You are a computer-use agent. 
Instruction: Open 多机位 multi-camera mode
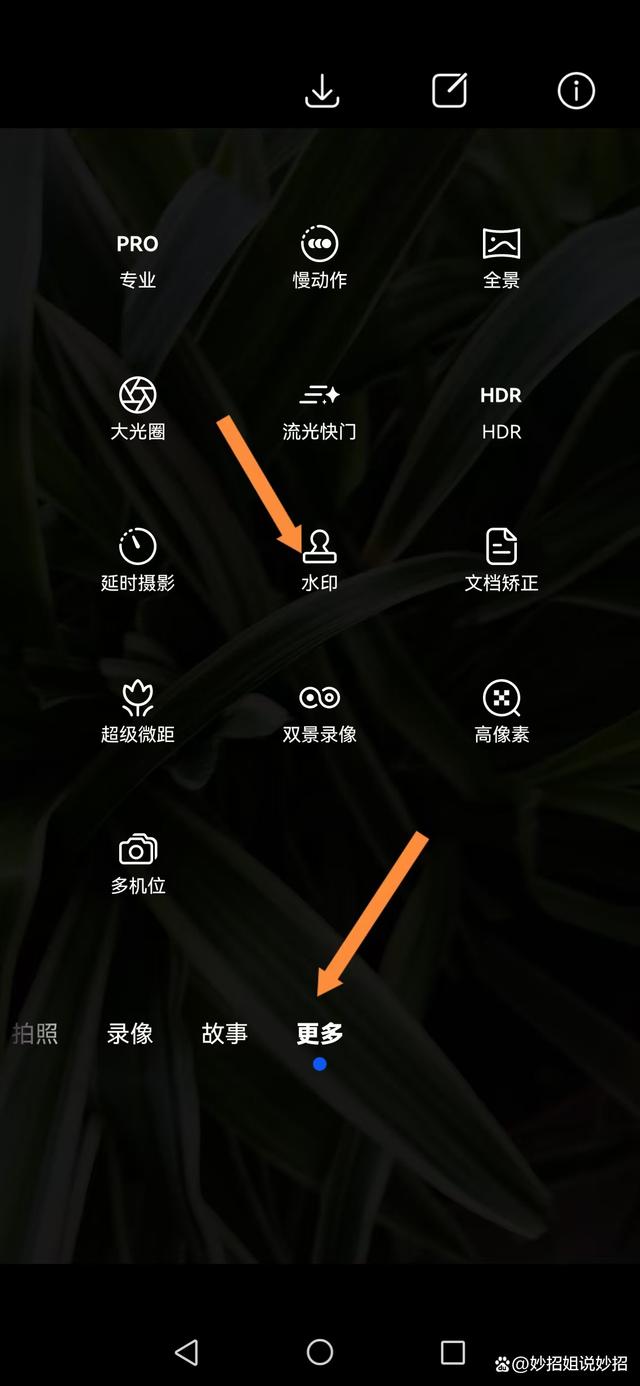(138, 864)
